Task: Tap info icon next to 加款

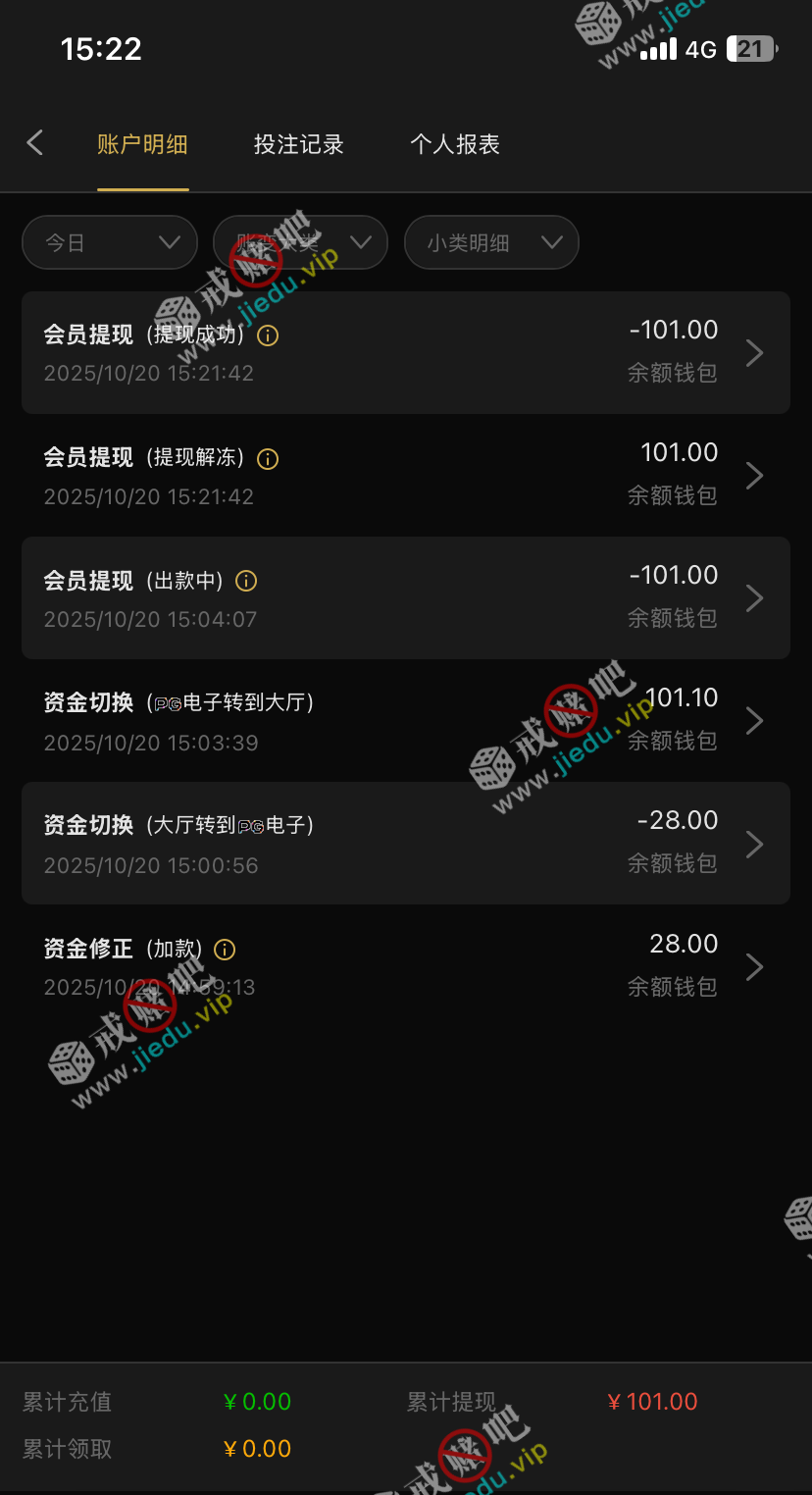Action: 225,950
